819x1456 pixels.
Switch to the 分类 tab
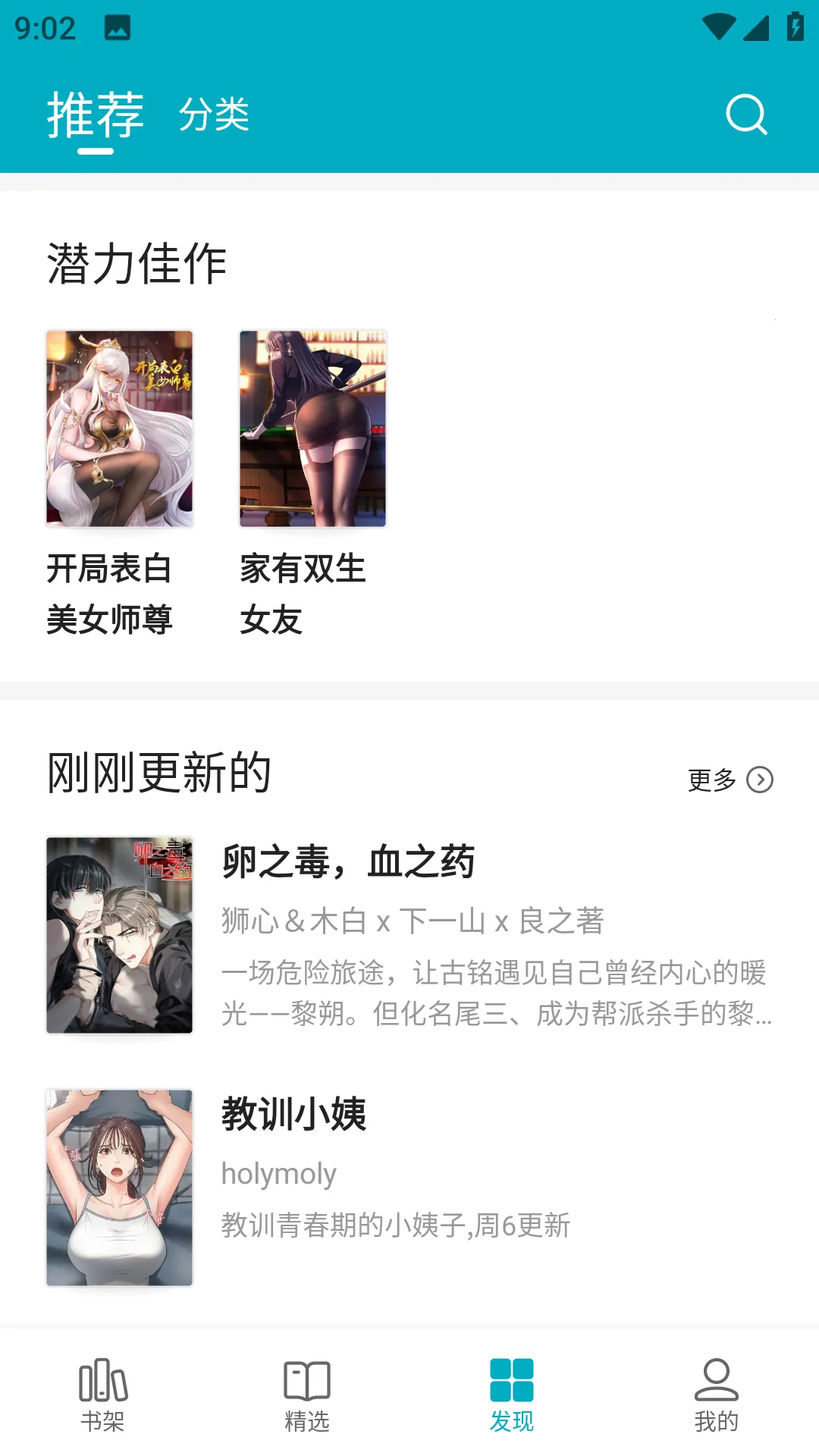tap(214, 115)
